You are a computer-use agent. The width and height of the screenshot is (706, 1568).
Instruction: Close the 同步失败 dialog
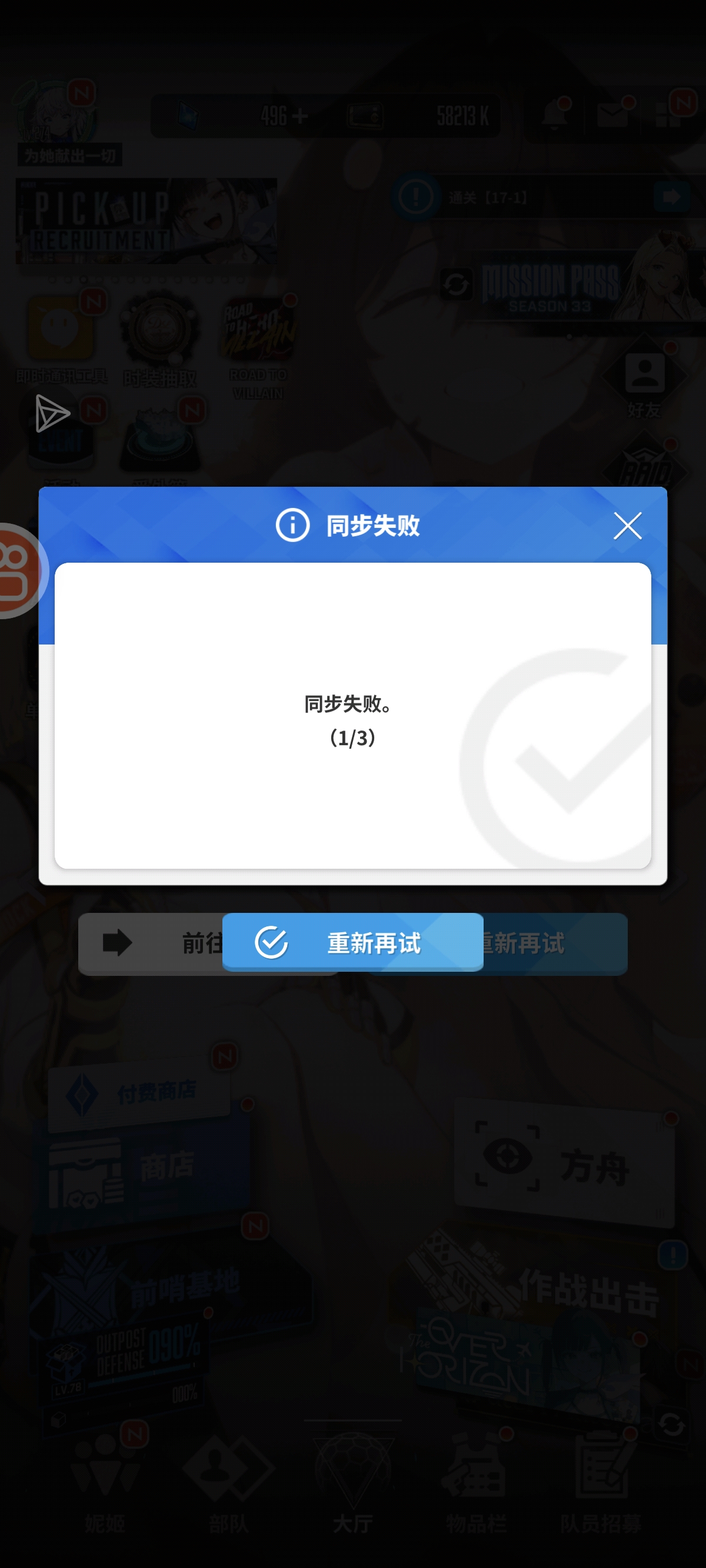[627, 526]
